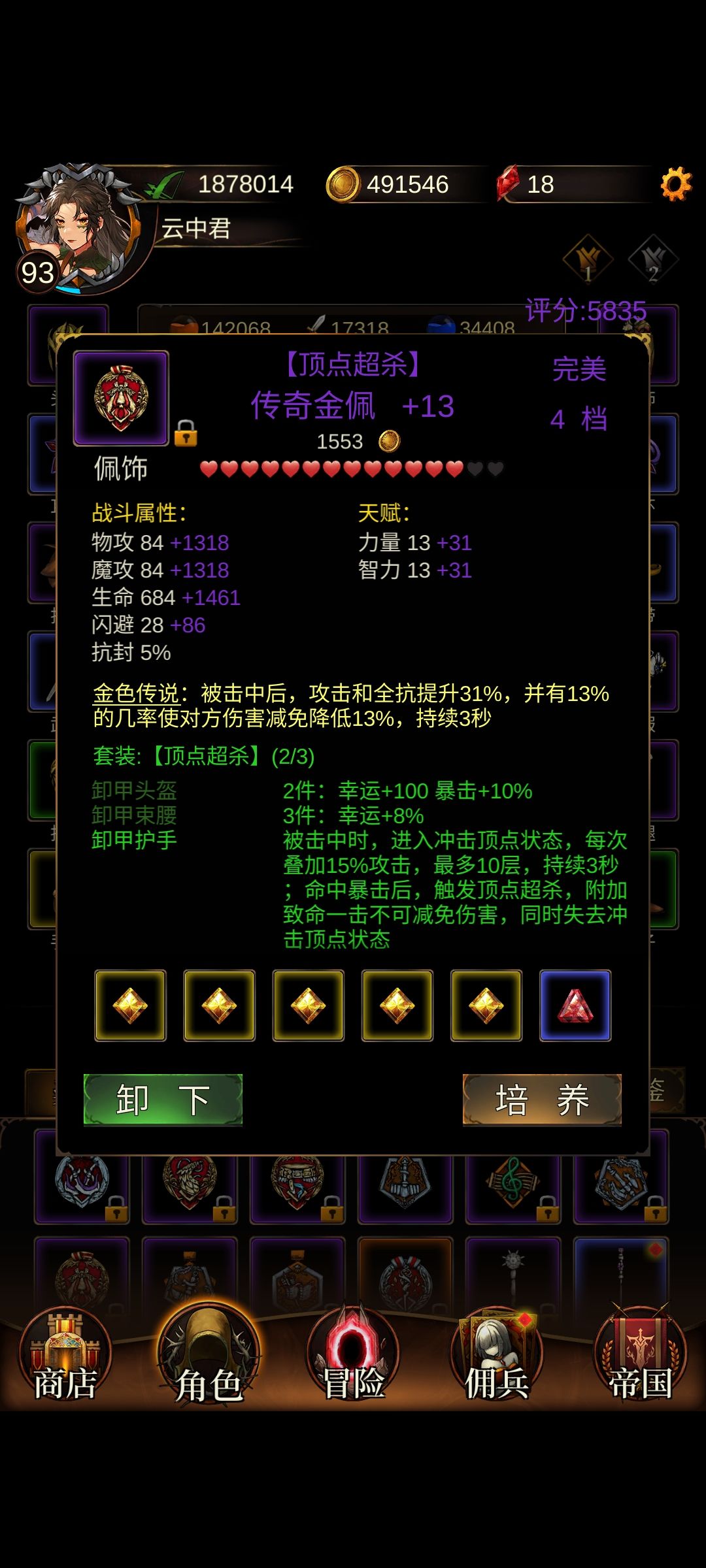Click the gold coin currency icon

[x=343, y=184]
